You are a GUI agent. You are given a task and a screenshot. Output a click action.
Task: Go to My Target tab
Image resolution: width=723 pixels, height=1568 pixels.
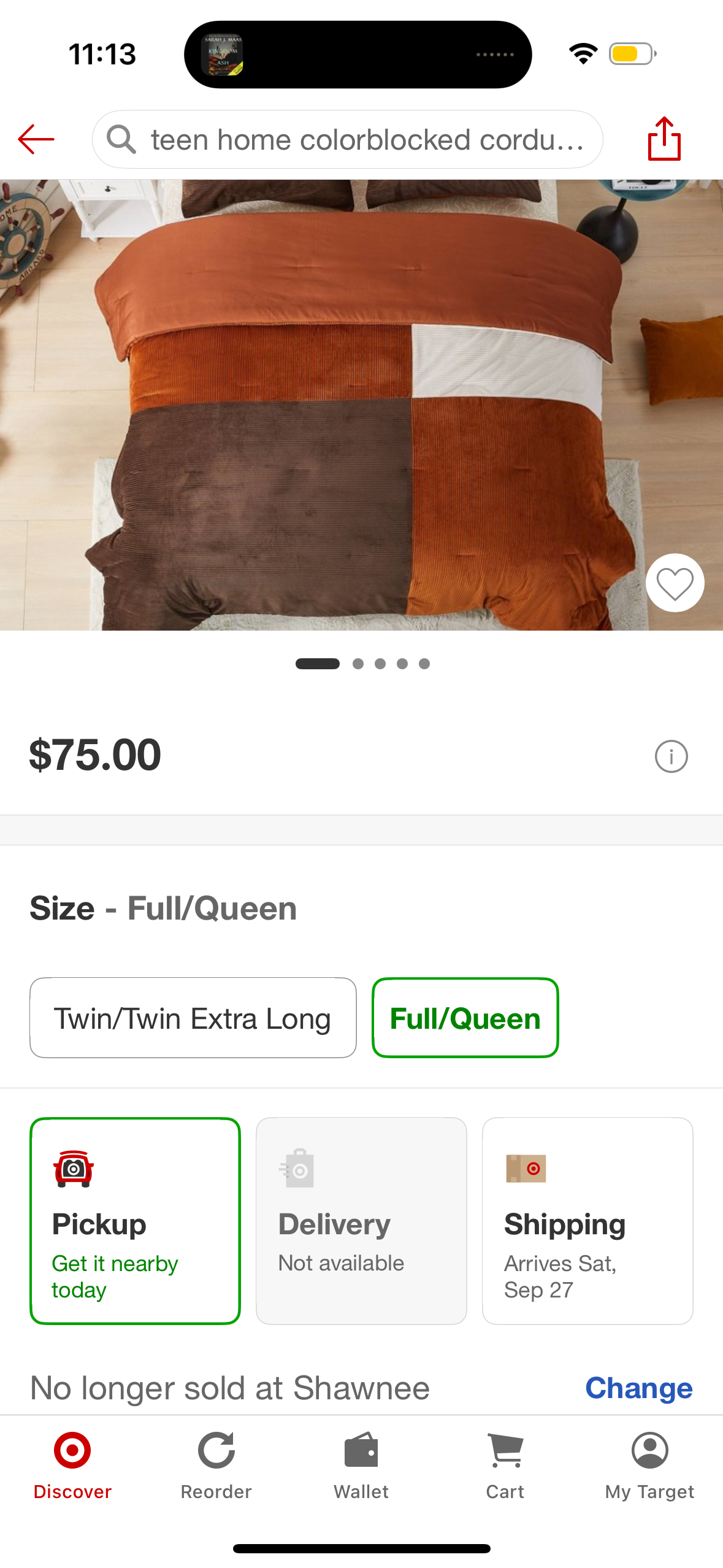tap(649, 1465)
